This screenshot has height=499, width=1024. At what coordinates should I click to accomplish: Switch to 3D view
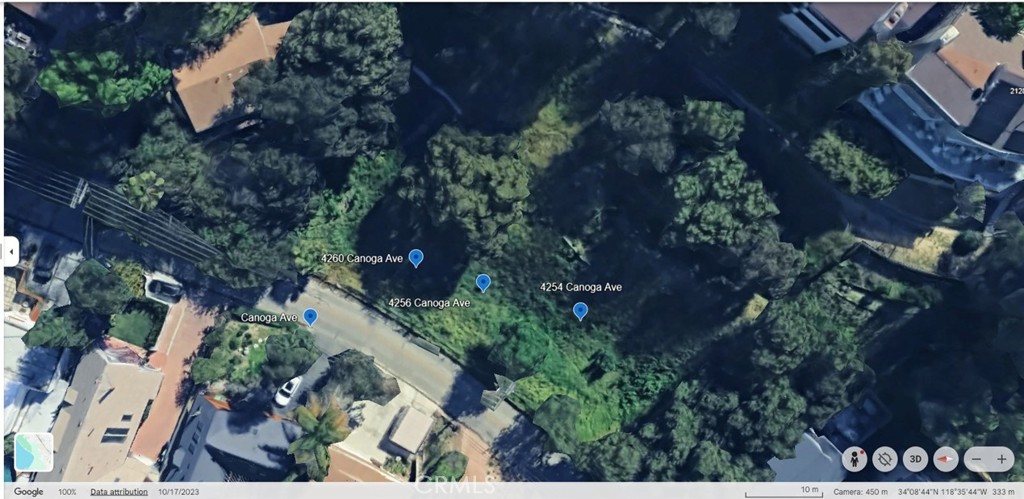click(x=914, y=459)
